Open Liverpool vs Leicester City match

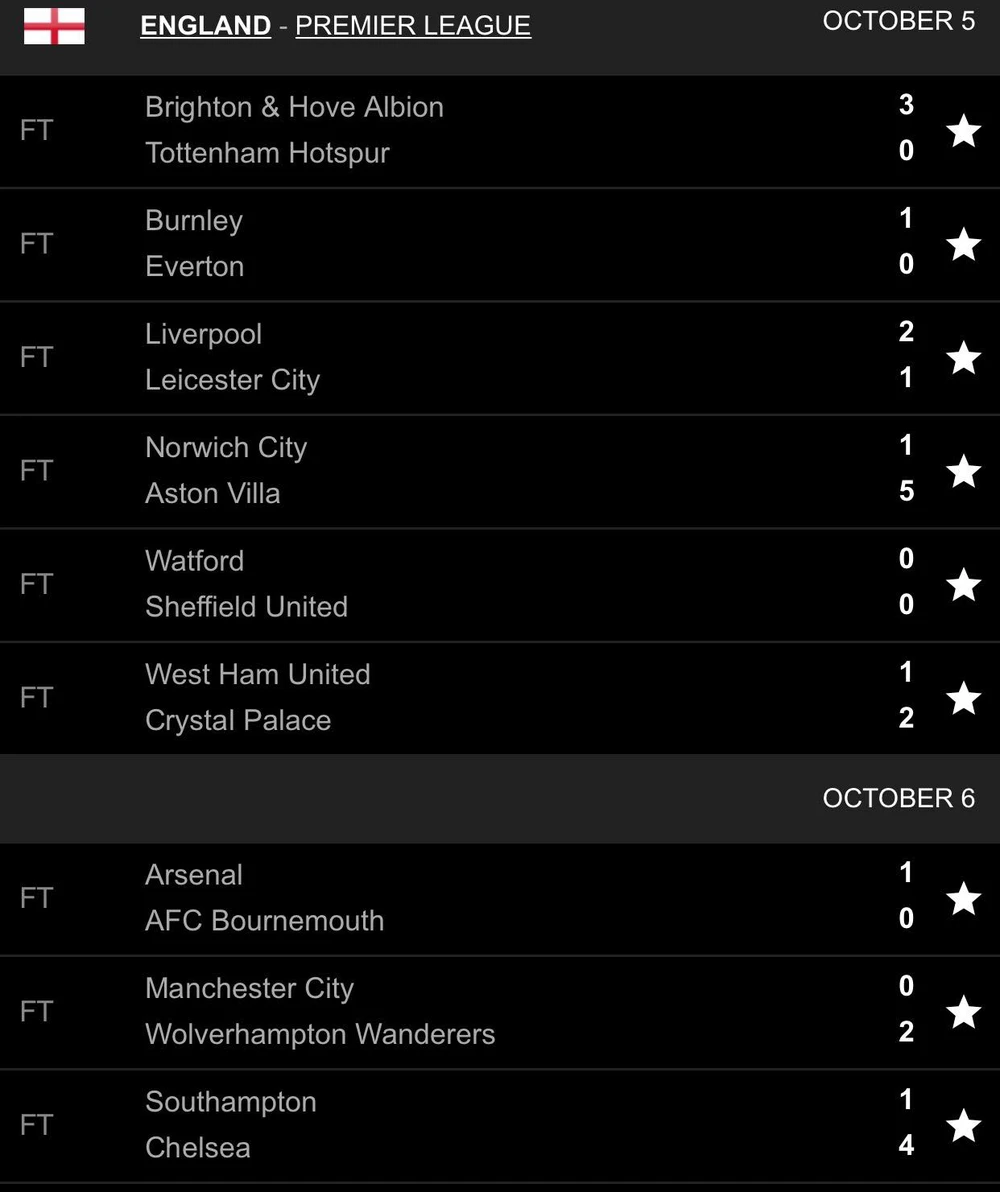tap(450, 357)
